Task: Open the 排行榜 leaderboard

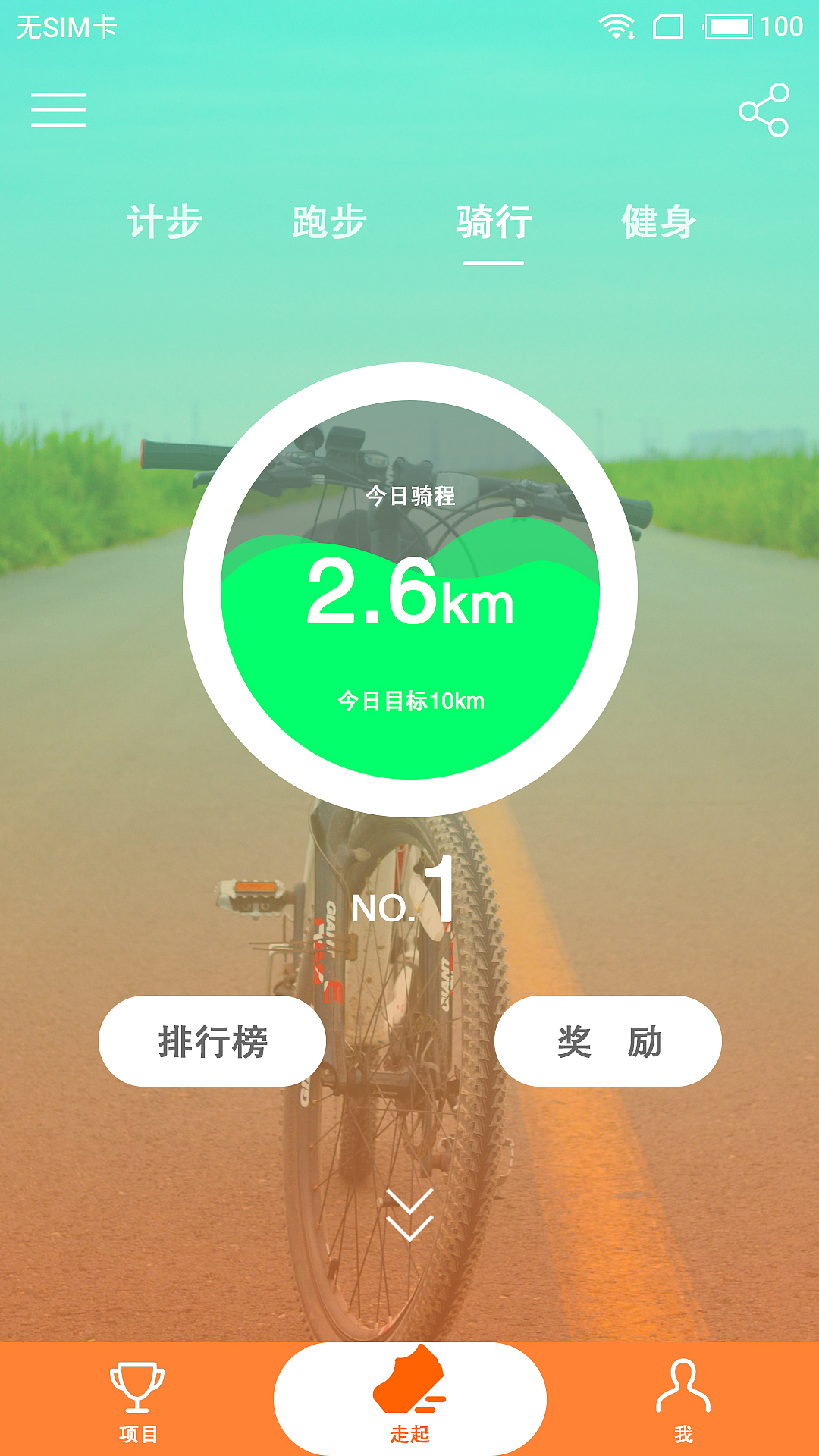Action: (213, 1042)
